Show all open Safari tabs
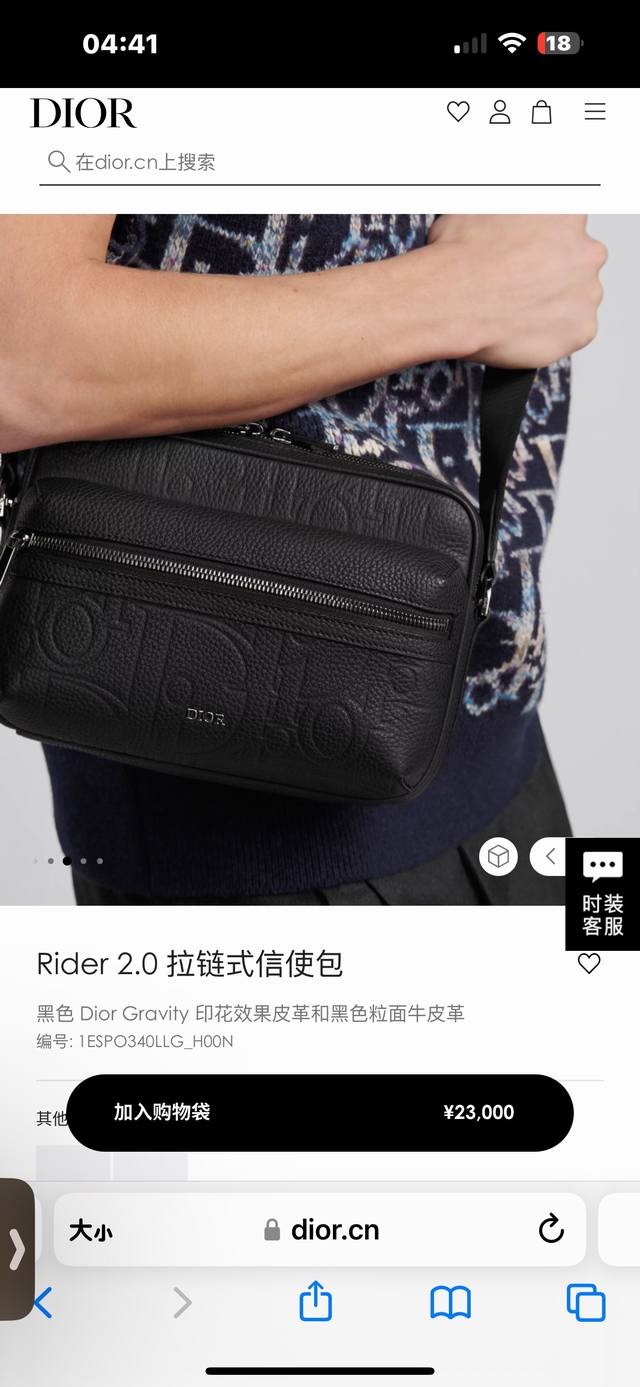 [x=586, y=1302]
